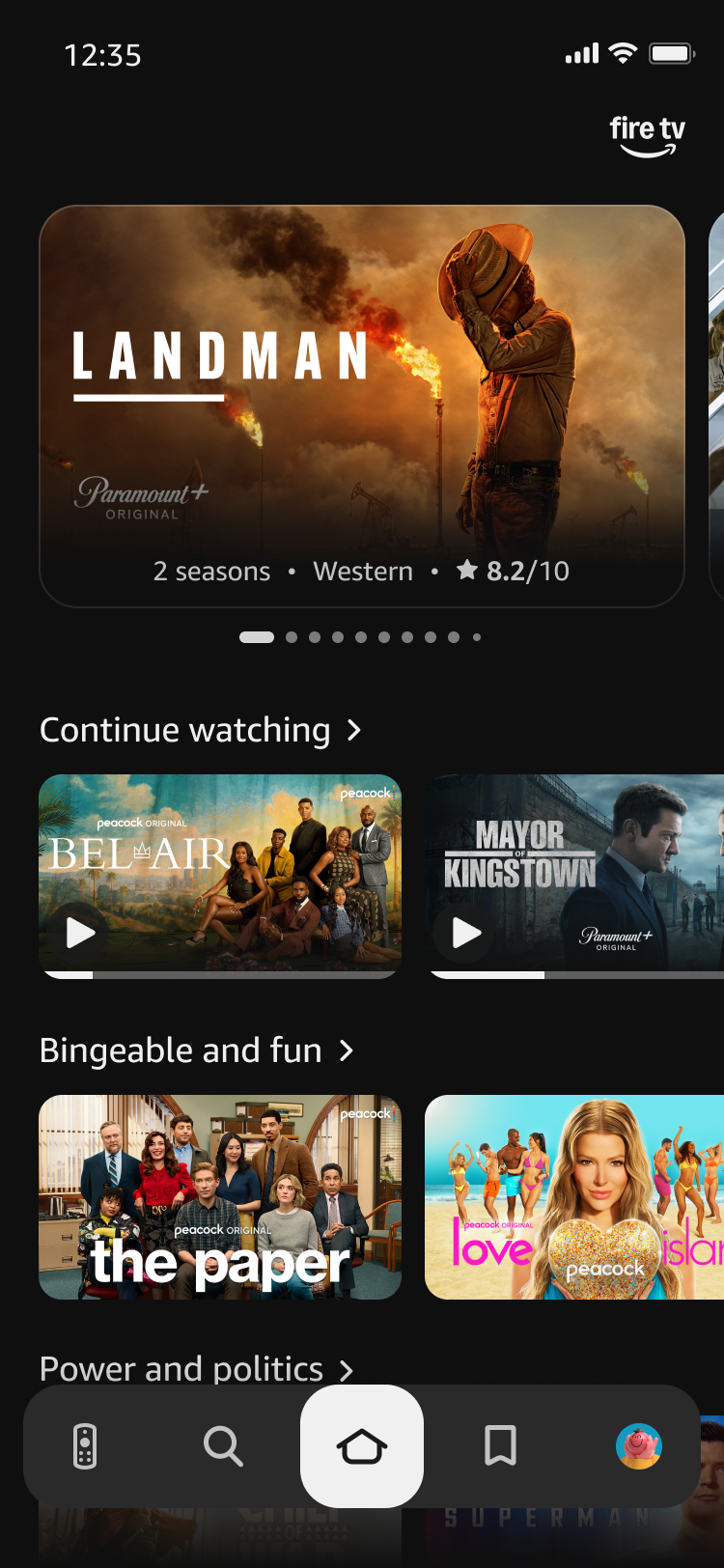Open the Landman featured banner
Screen dimensions: 724x1568
pyautogui.click(x=362, y=406)
